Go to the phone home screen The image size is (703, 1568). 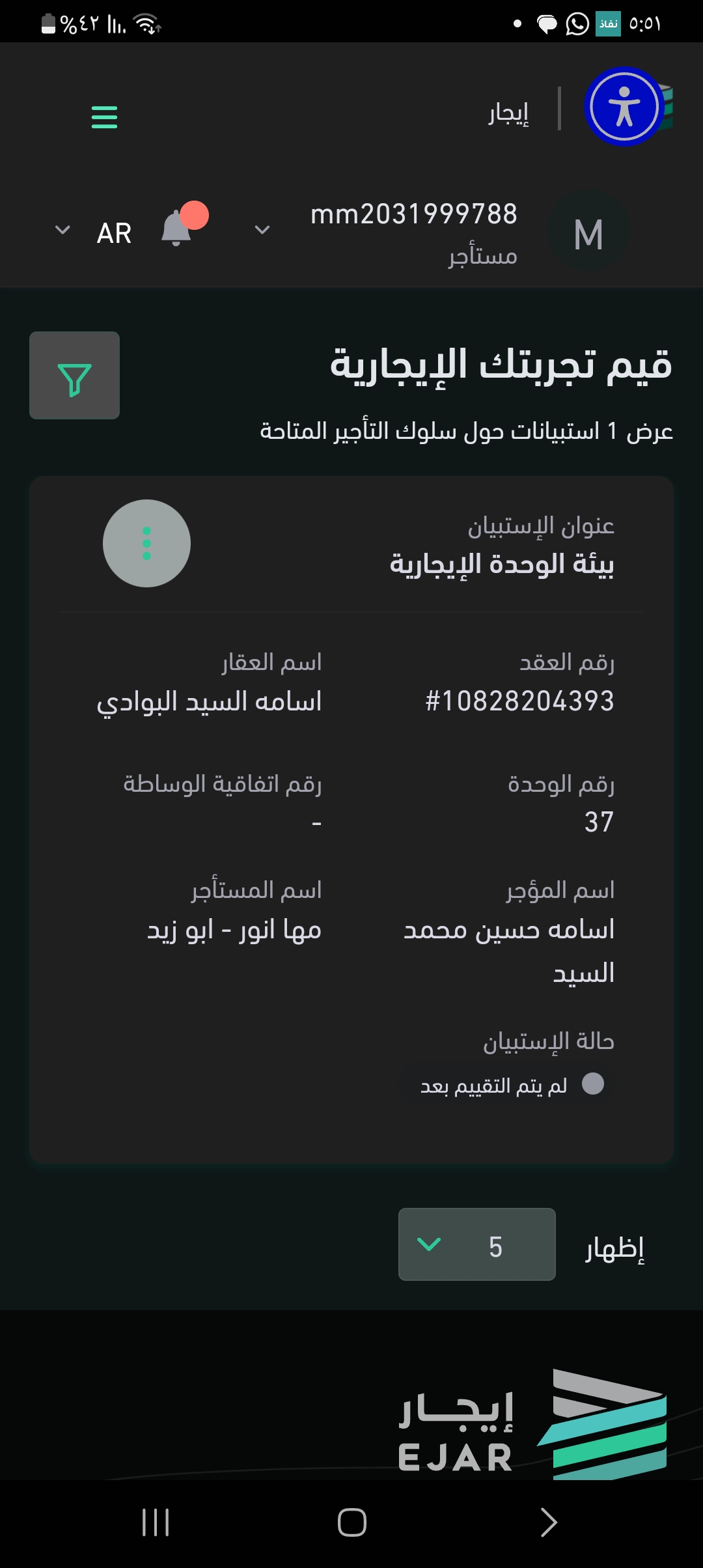point(351,1522)
